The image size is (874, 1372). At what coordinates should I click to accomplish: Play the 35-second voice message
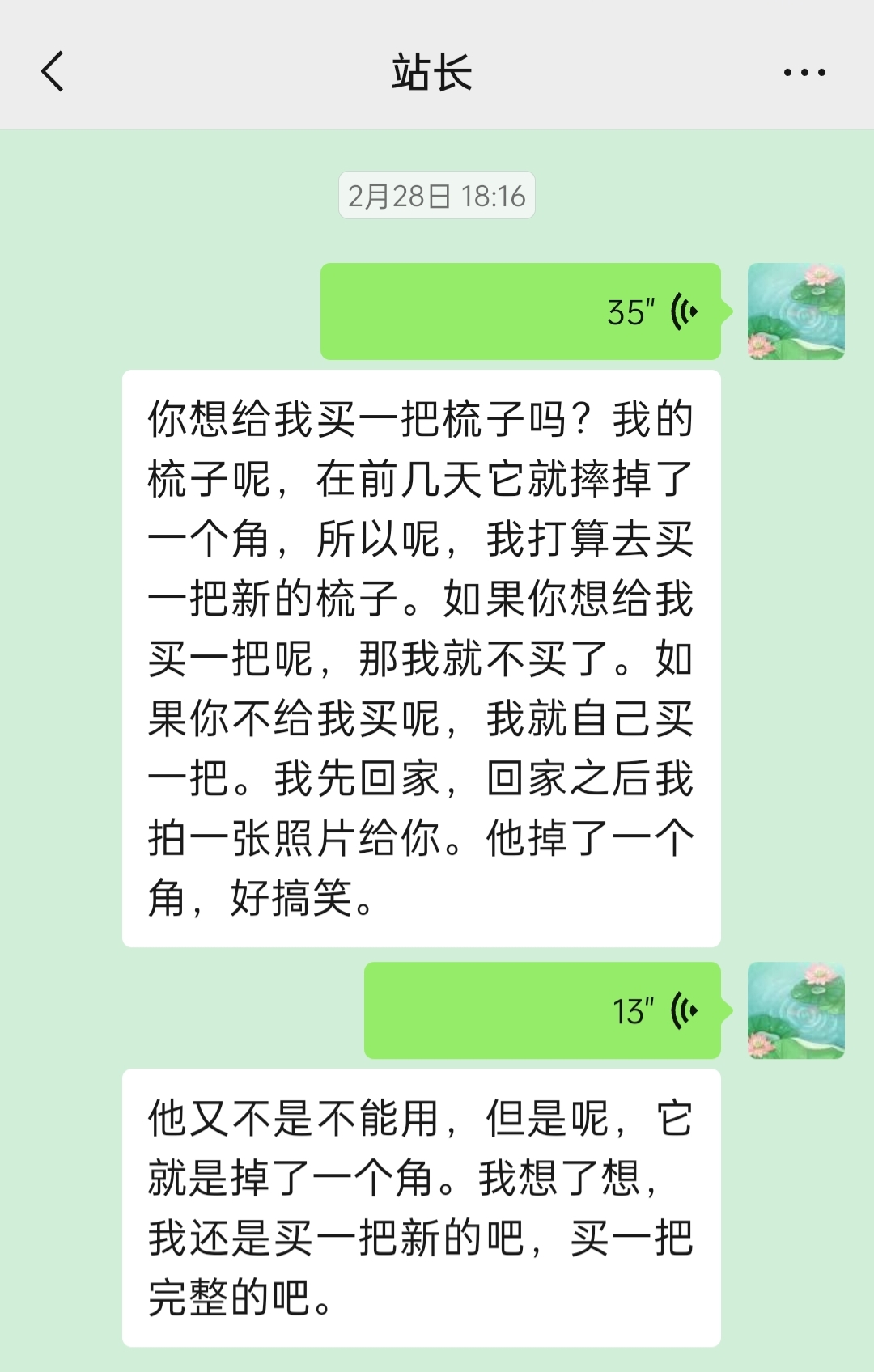[x=520, y=311]
